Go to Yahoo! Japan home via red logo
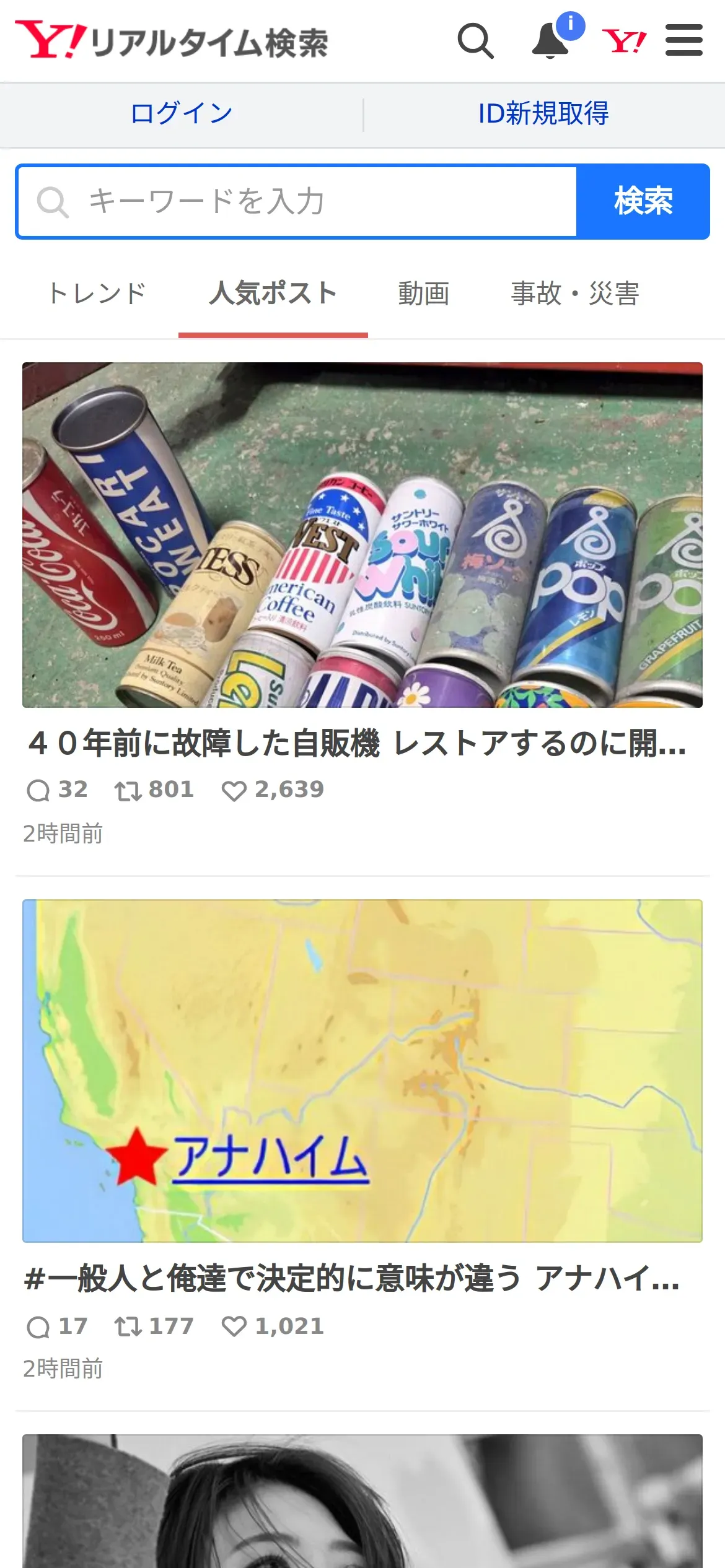The height and width of the screenshot is (1568, 725). coord(624,41)
